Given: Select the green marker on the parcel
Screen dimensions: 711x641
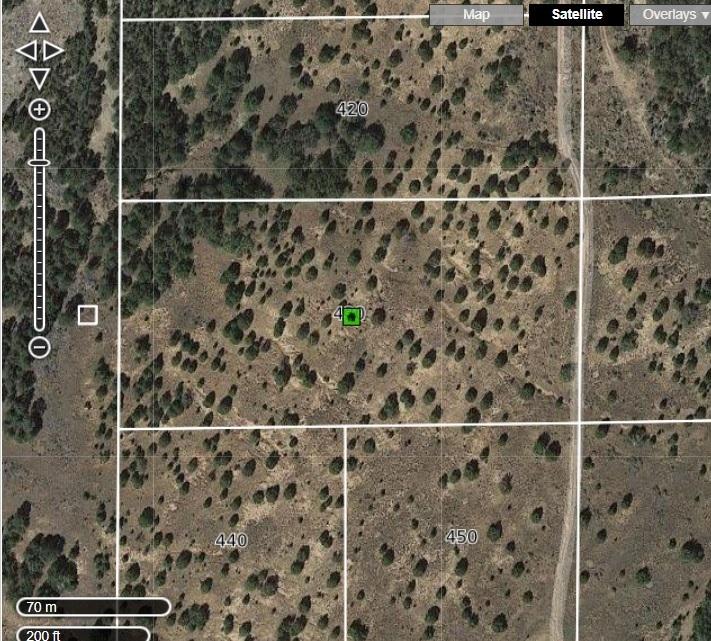Looking at the screenshot, I should pos(351,317).
